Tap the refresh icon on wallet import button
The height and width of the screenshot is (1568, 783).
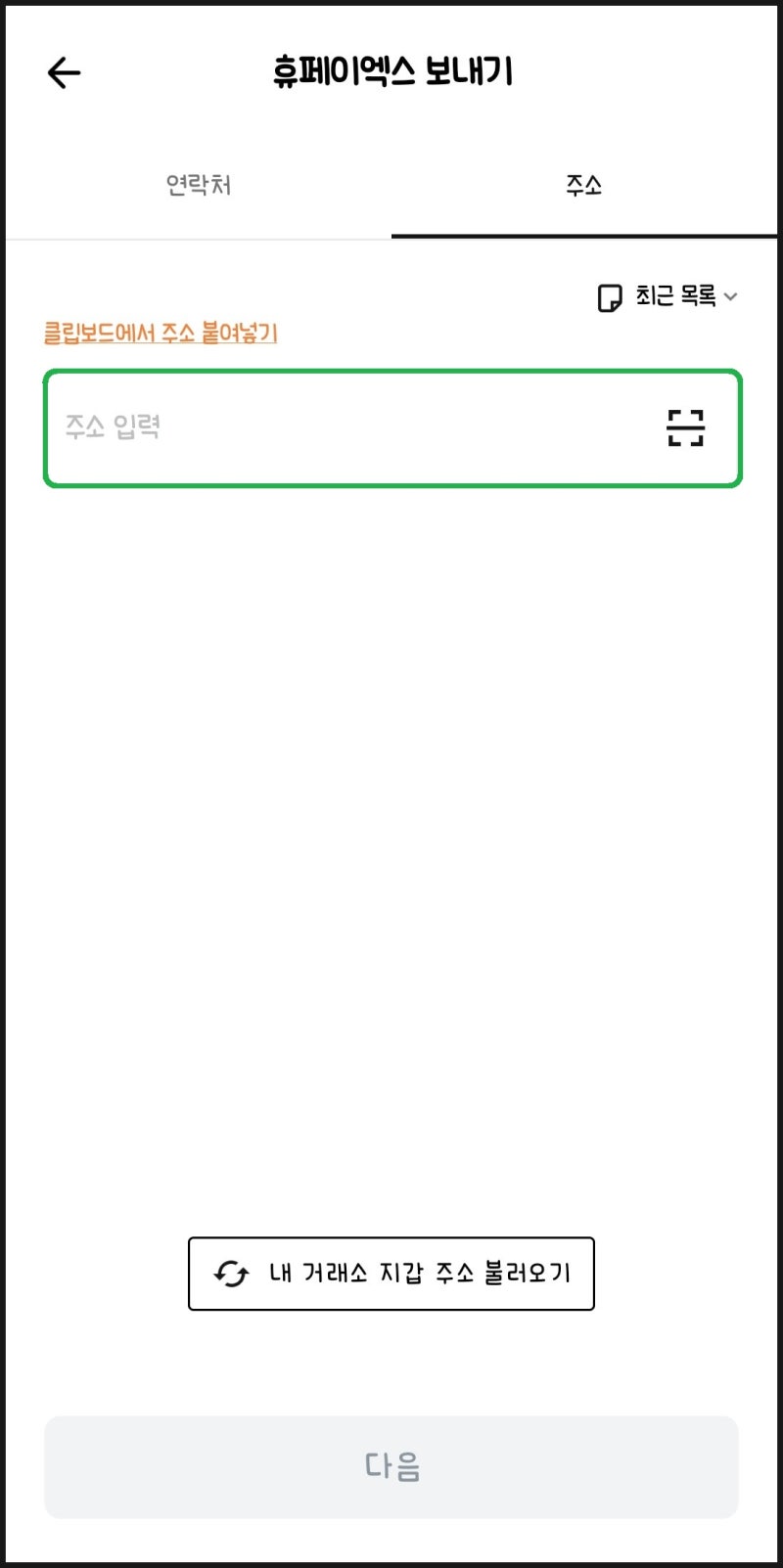pos(228,1274)
